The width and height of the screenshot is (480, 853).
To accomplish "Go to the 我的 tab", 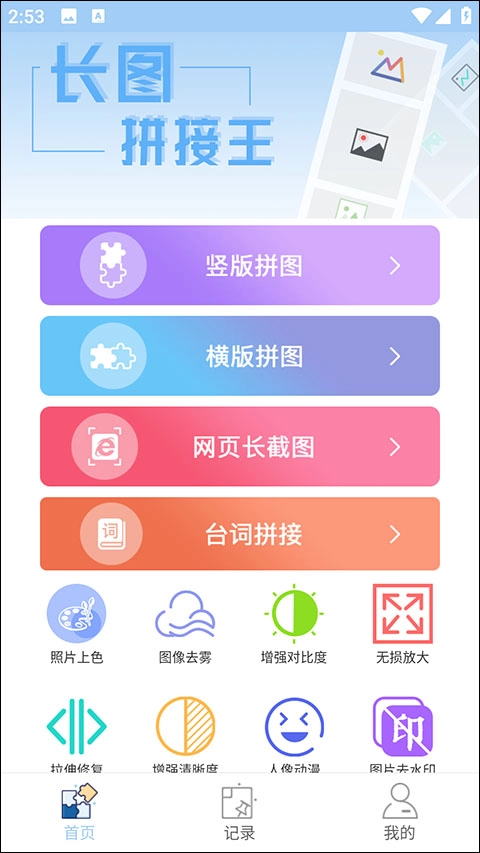I will pyautogui.click(x=399, y=812).
